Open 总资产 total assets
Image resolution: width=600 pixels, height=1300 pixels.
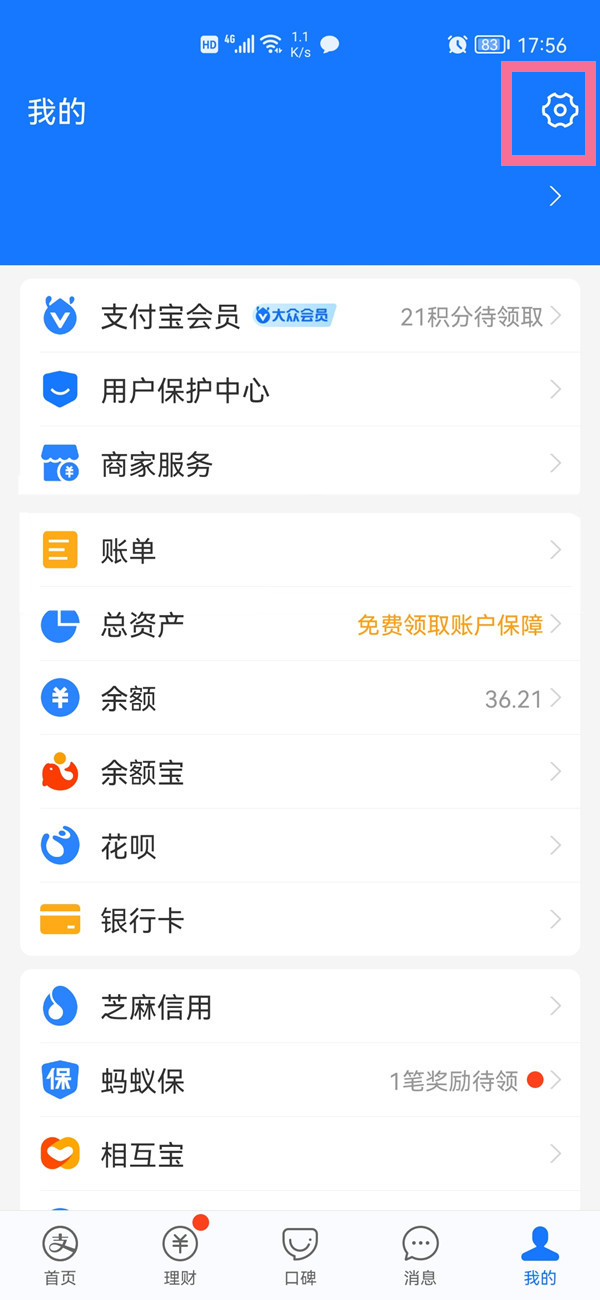point(300,625)
